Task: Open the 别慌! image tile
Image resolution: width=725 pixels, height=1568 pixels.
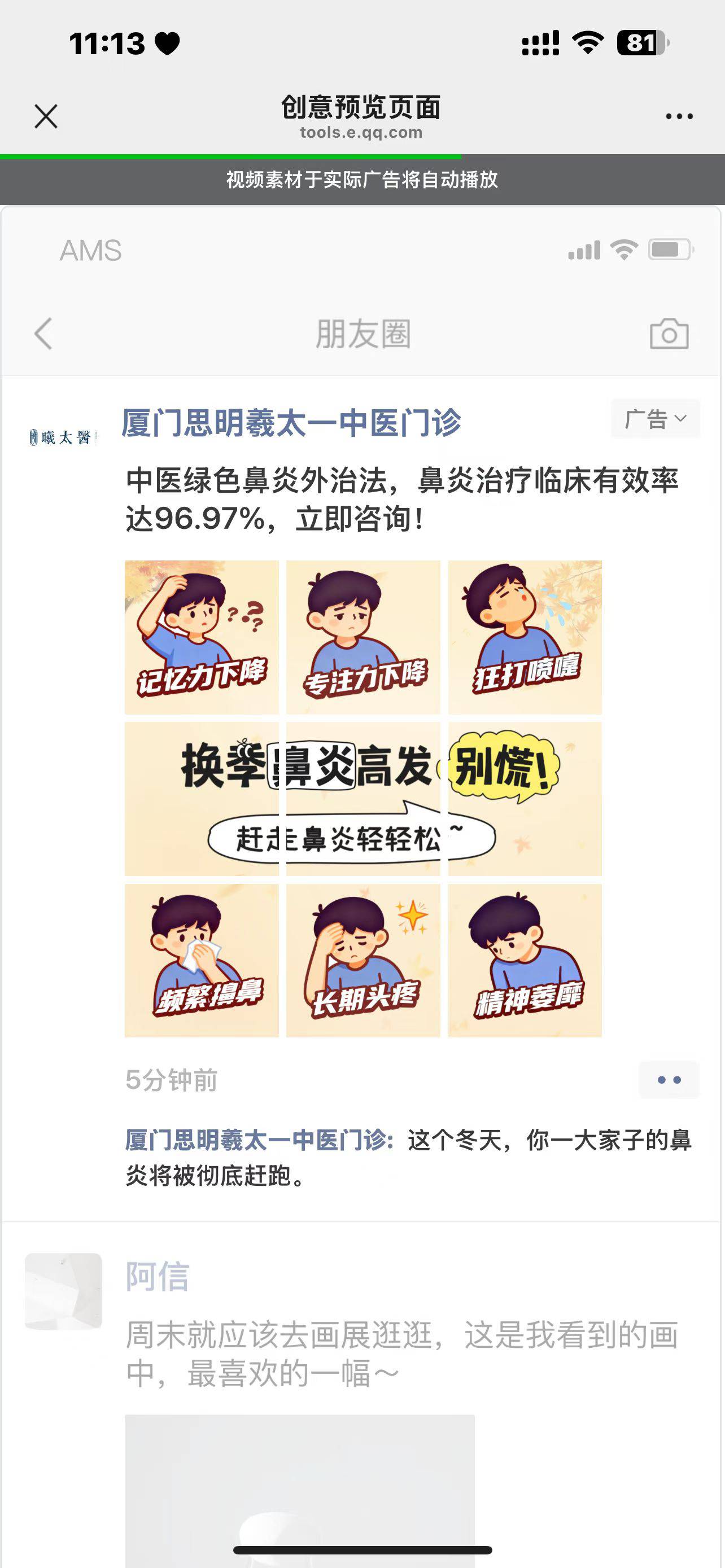Action: pos(525,799)
